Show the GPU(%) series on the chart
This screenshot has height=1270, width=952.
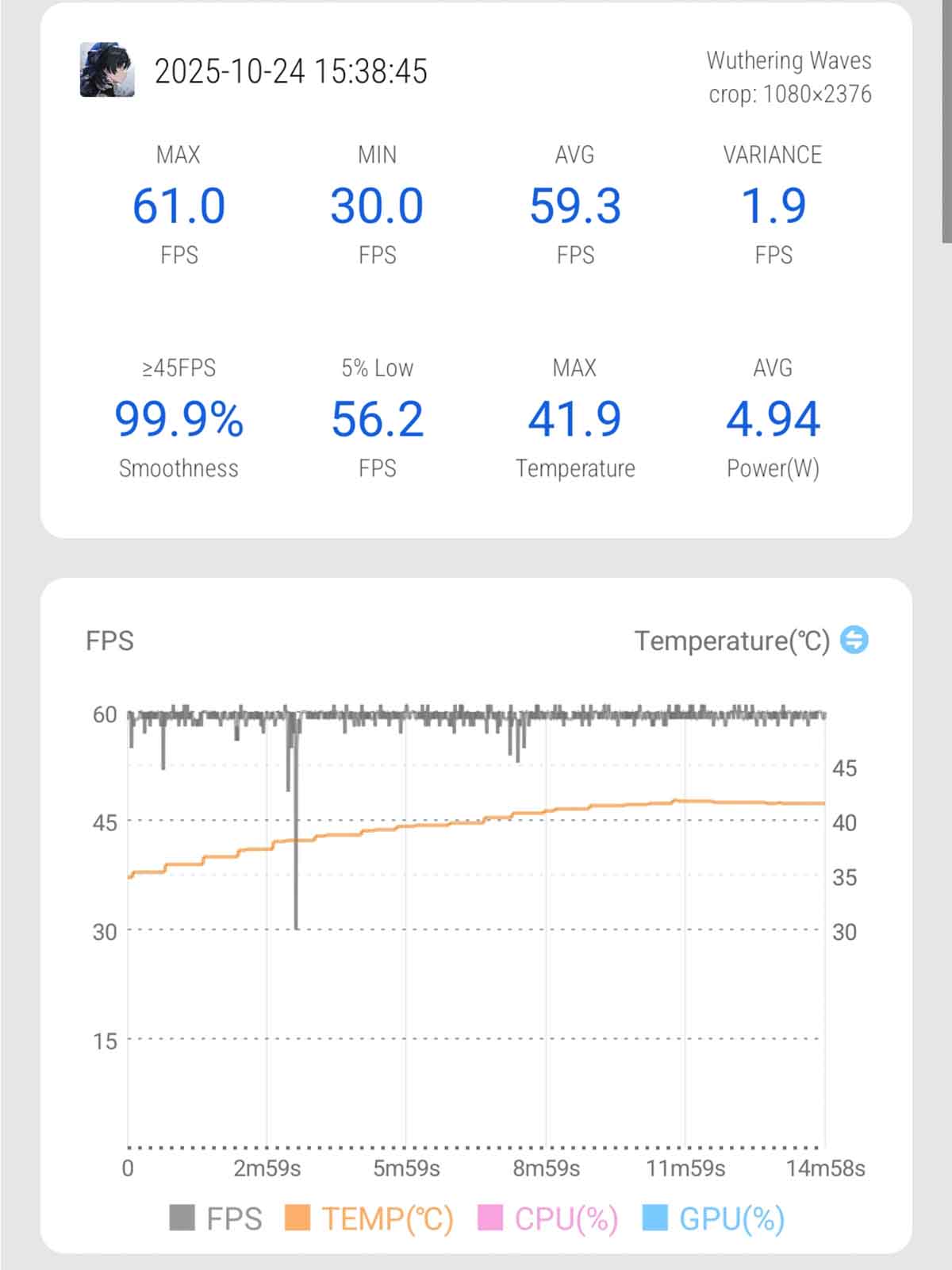[713, 1218]
